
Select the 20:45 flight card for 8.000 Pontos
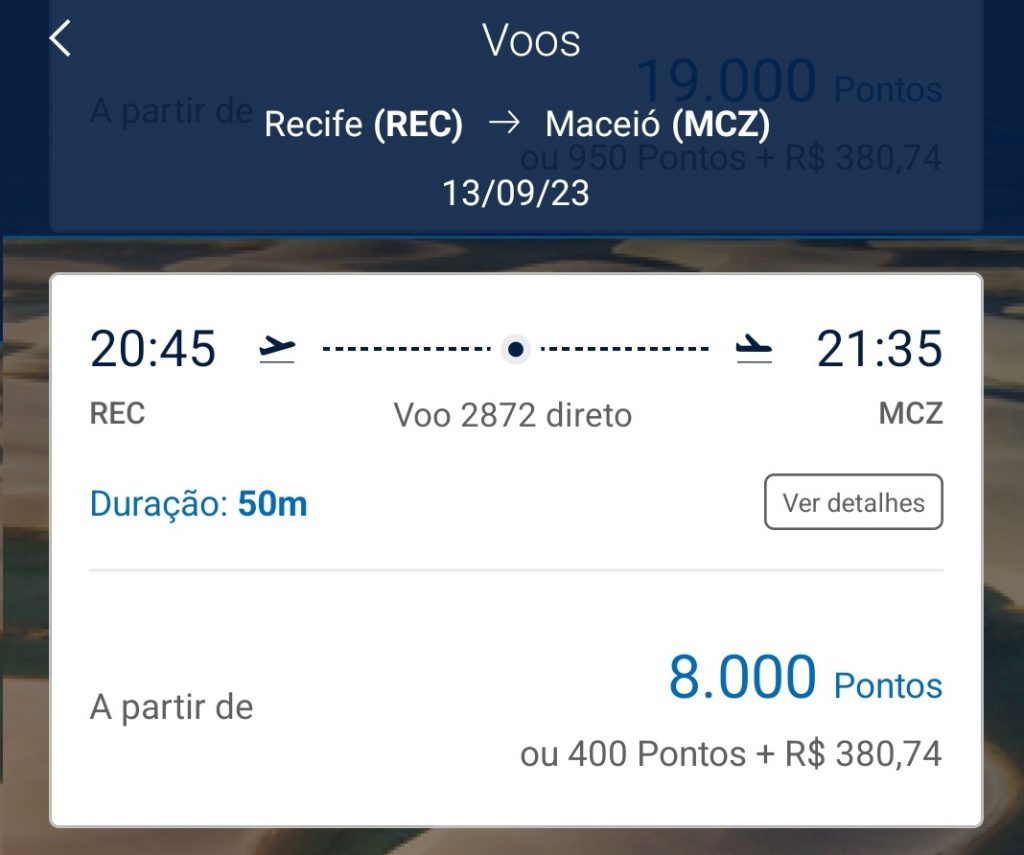[515, 690]
